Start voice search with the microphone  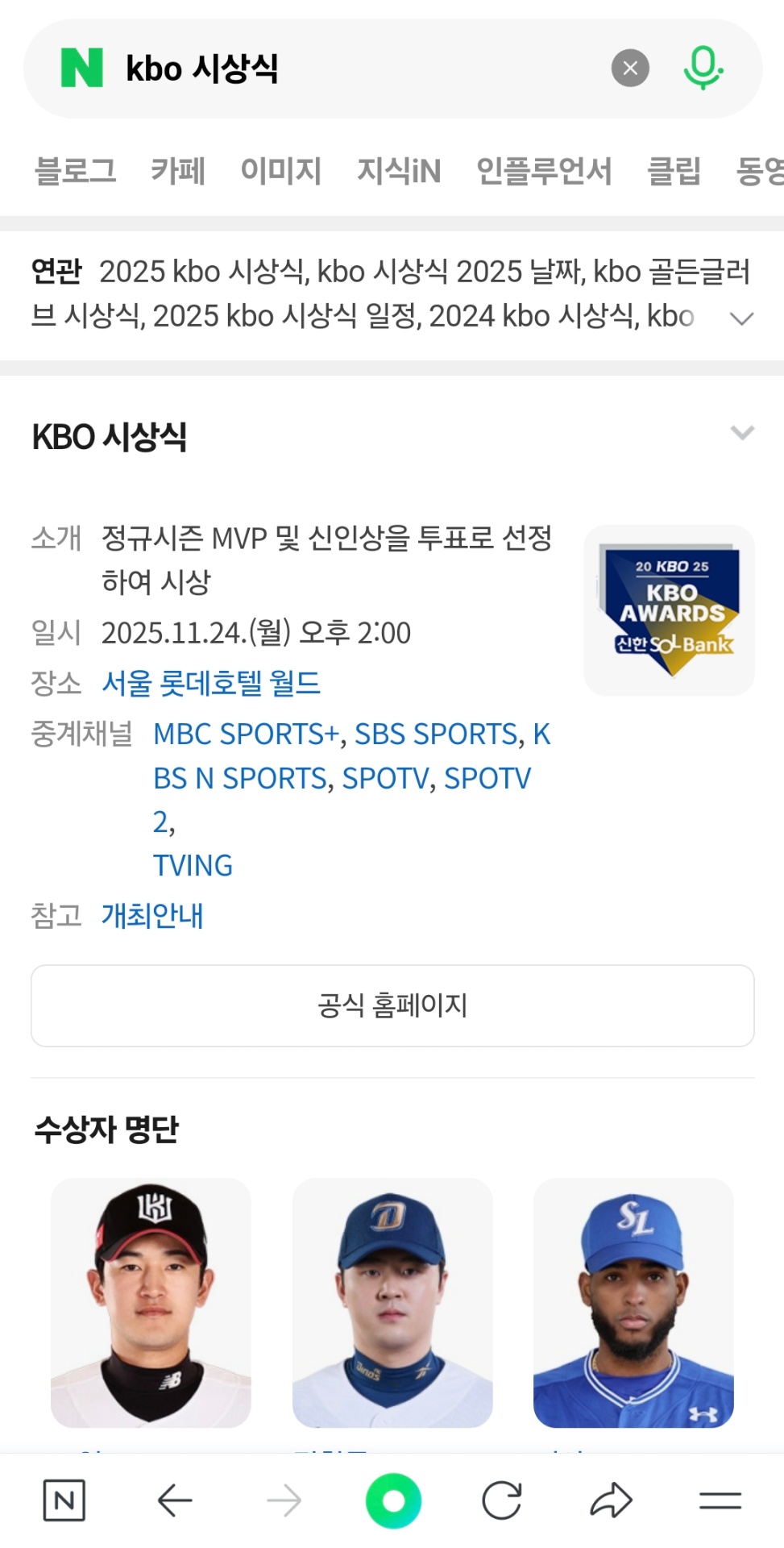coord(703,69)
